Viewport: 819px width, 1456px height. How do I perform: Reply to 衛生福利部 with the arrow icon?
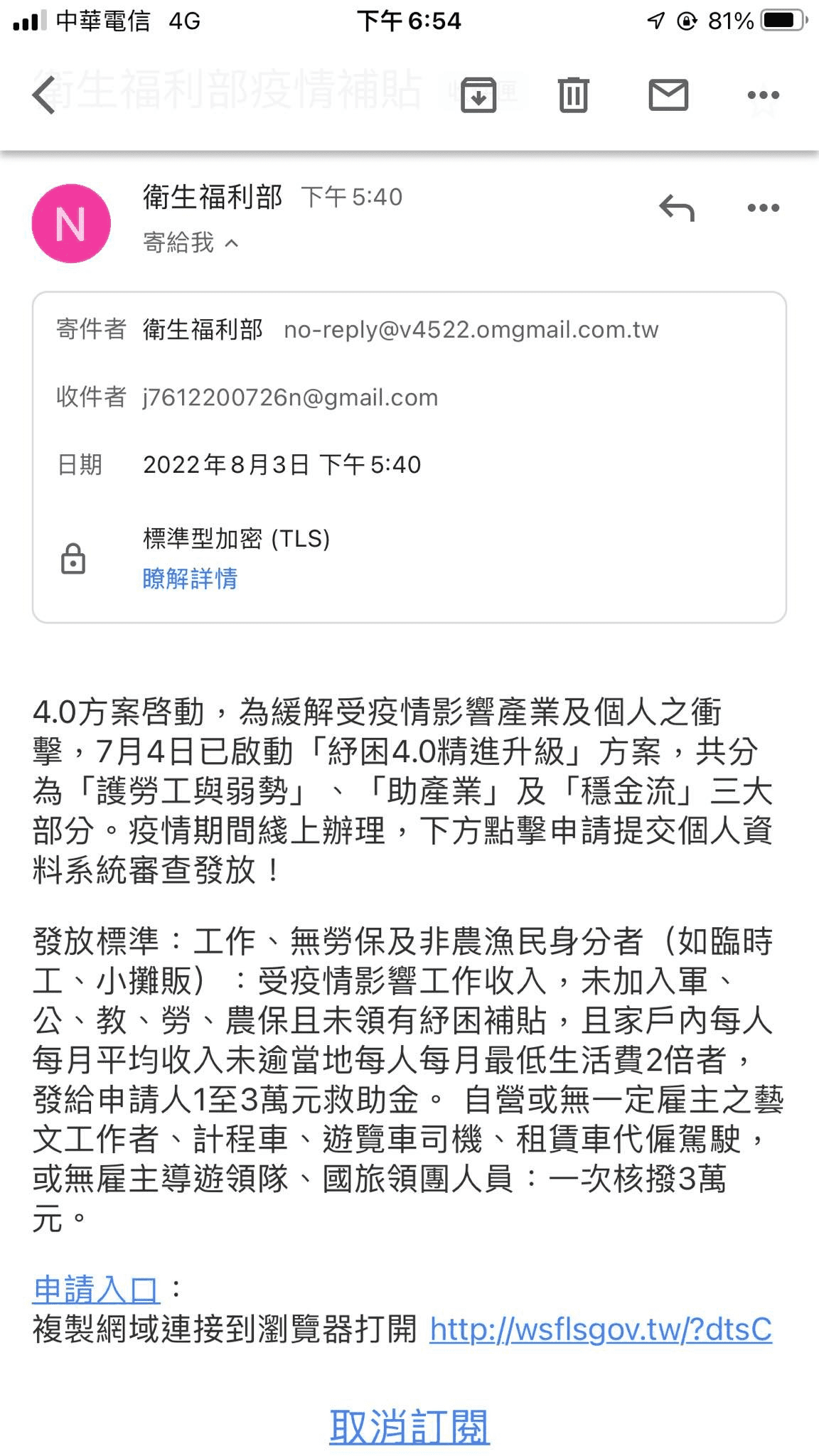[676, 208]
